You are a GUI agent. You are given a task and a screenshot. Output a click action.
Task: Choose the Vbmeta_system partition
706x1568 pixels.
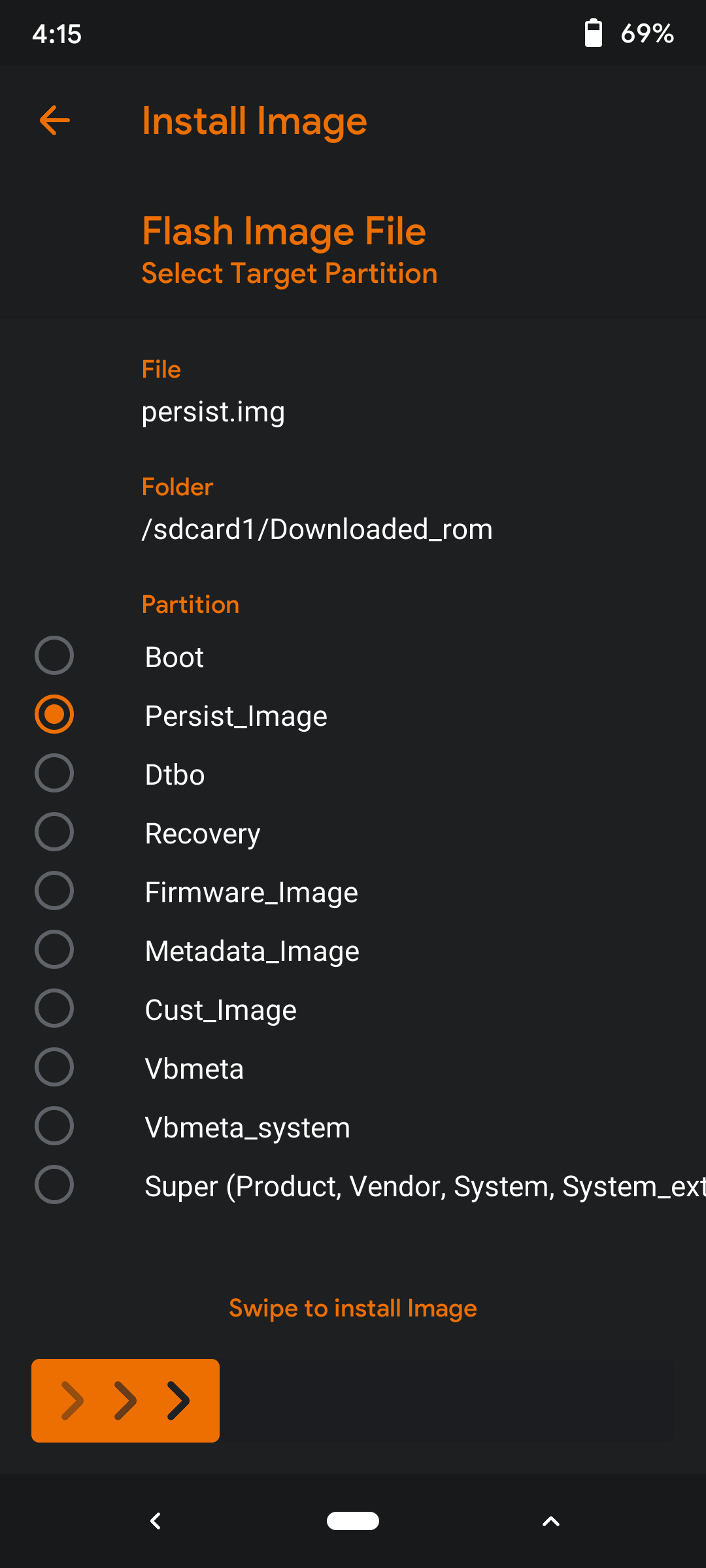point(353,1126)
